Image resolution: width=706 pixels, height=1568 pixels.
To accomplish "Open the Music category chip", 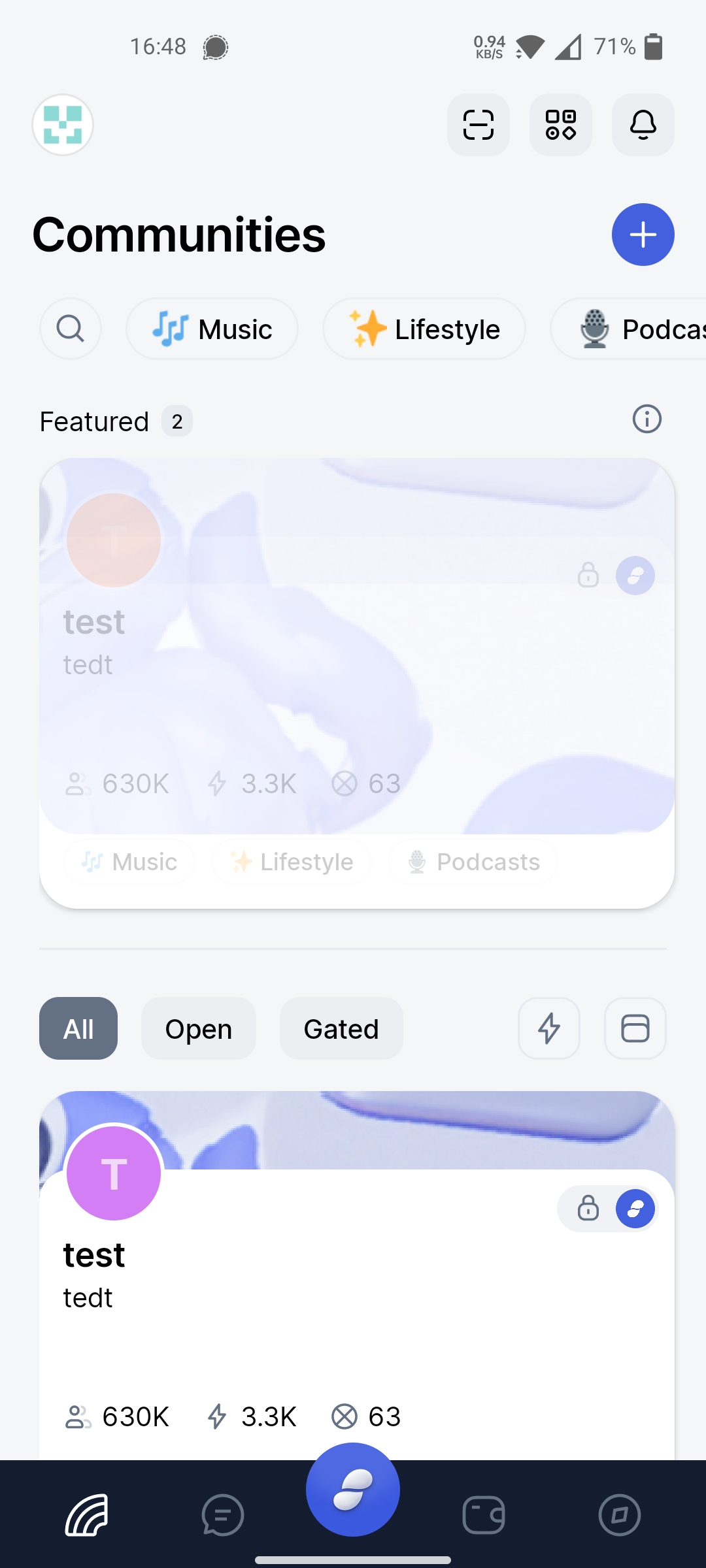I will click(x=212, y=329).
